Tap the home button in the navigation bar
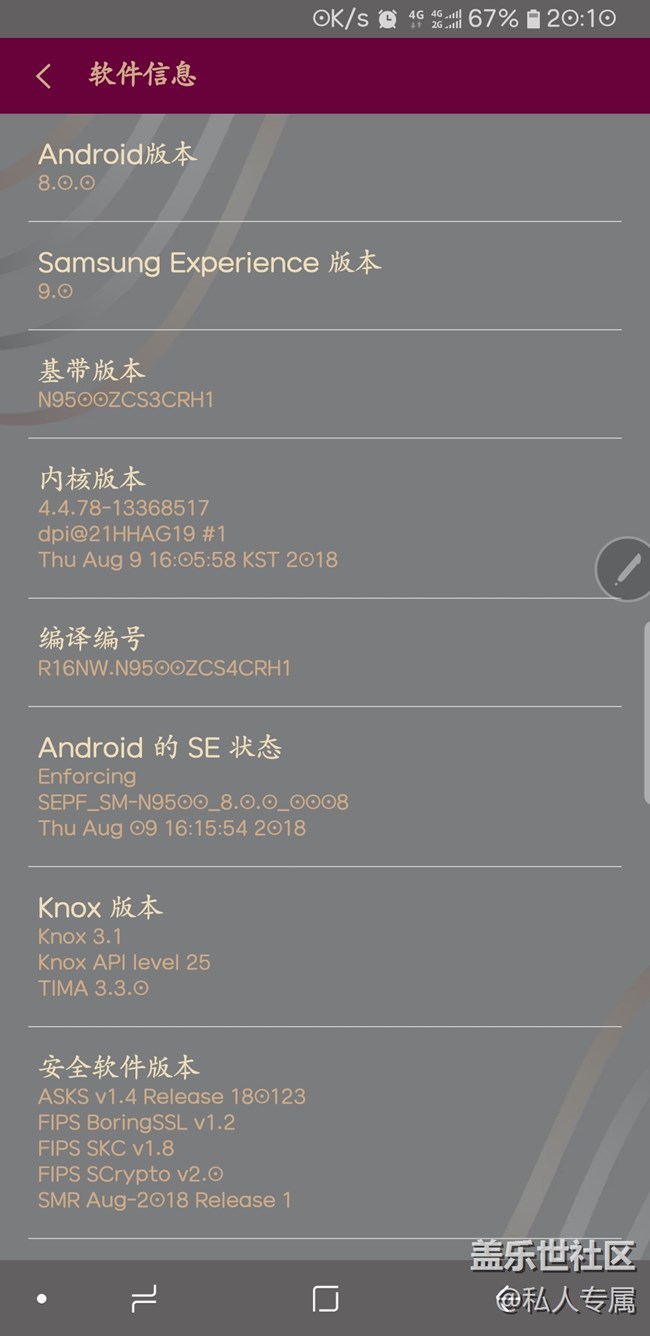 (x=325, y=1299)
